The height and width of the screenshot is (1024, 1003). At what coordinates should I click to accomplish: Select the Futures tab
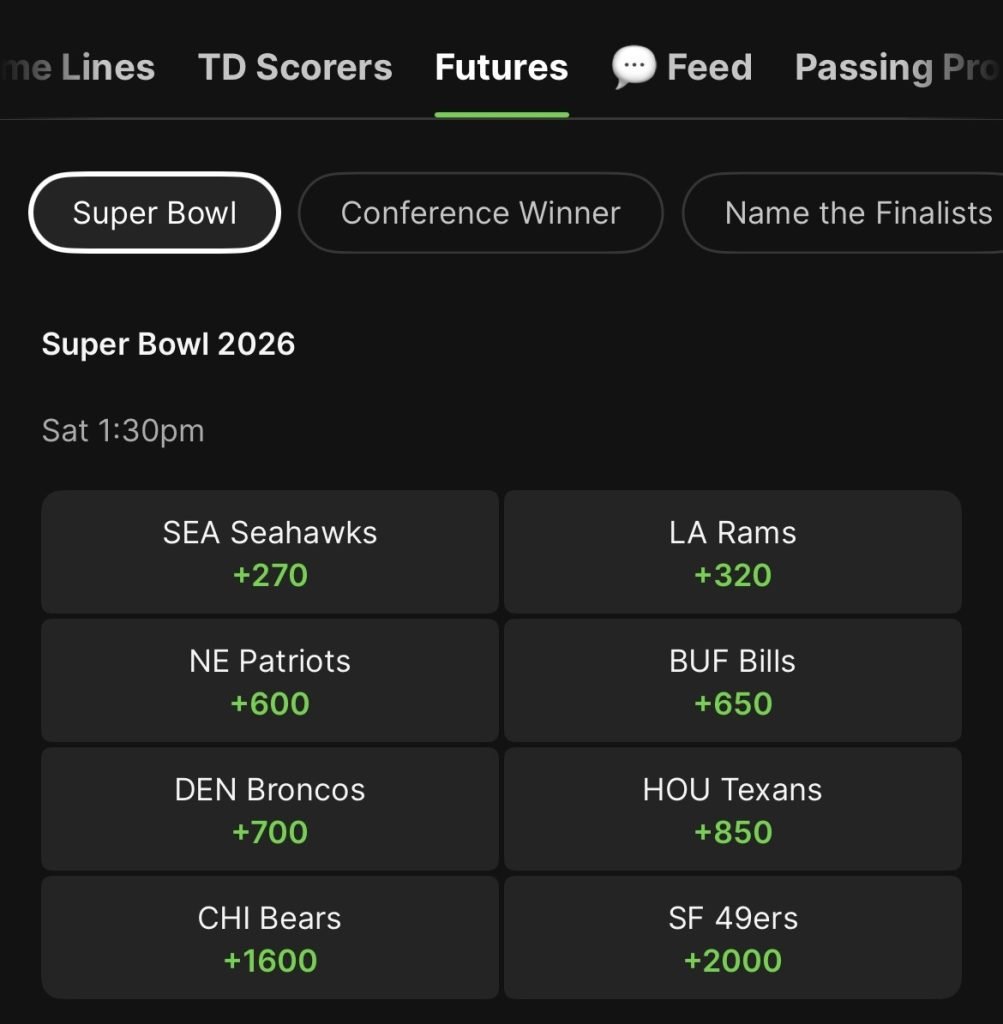(x=501, y=66)
